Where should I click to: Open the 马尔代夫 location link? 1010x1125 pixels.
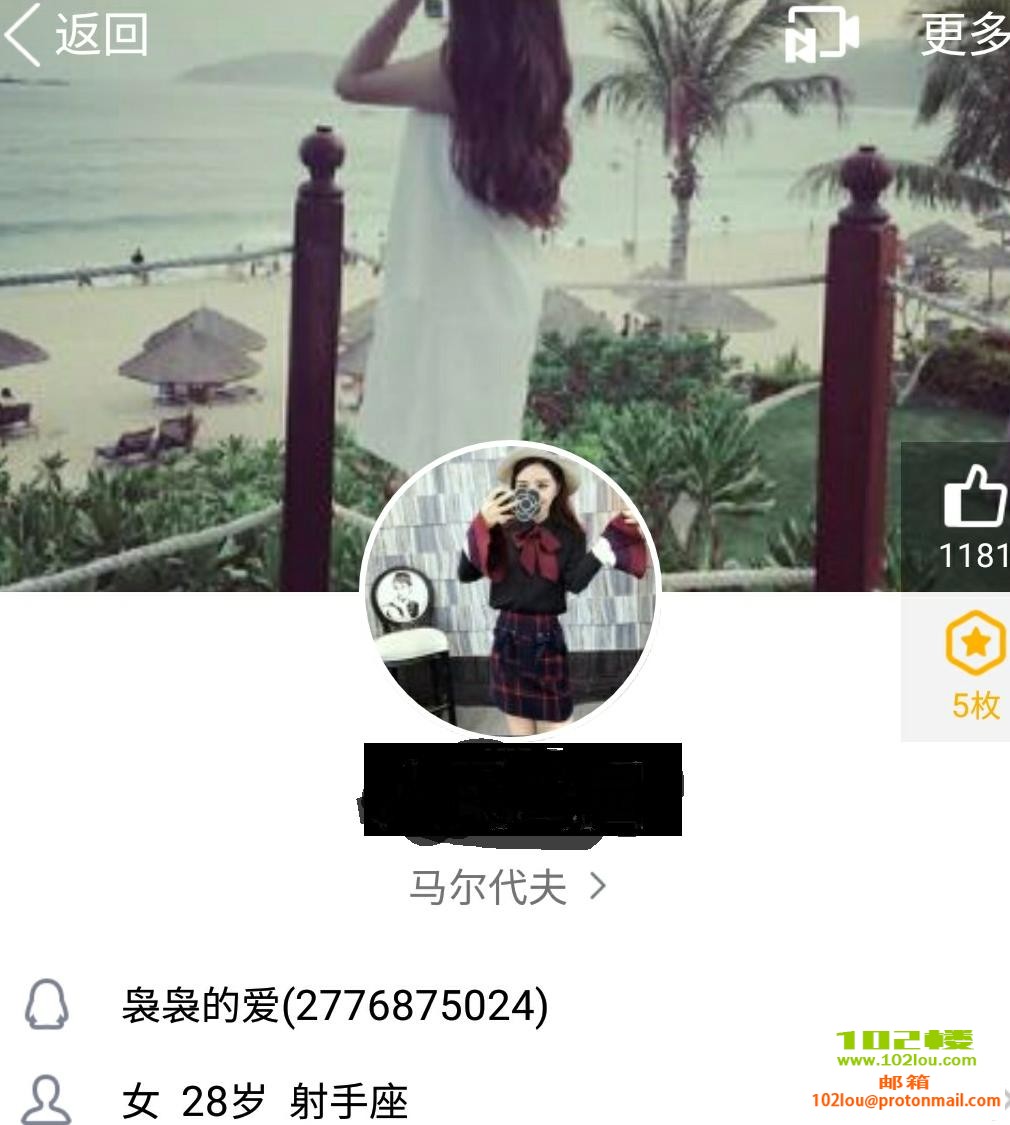(x=506, y=887)
